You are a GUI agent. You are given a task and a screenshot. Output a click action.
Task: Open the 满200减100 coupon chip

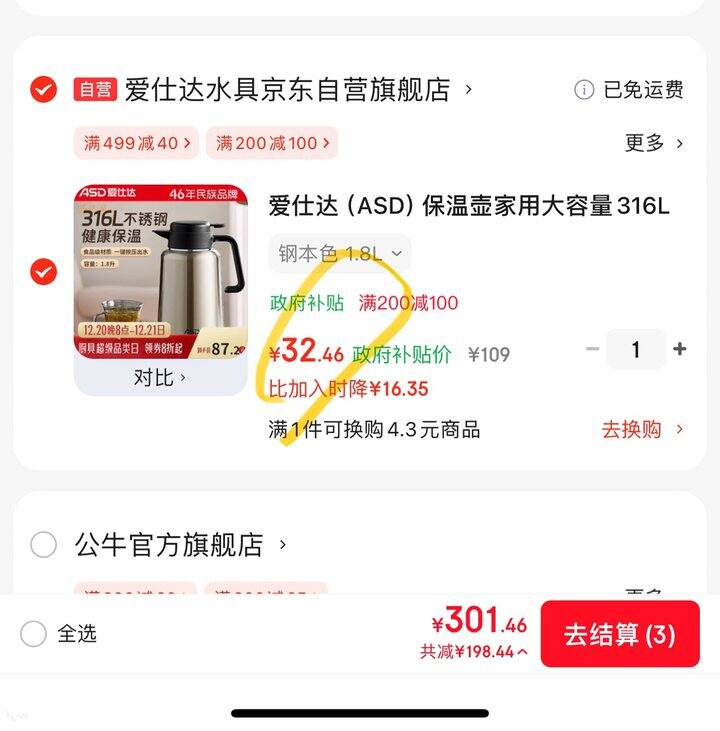[272, 143]
